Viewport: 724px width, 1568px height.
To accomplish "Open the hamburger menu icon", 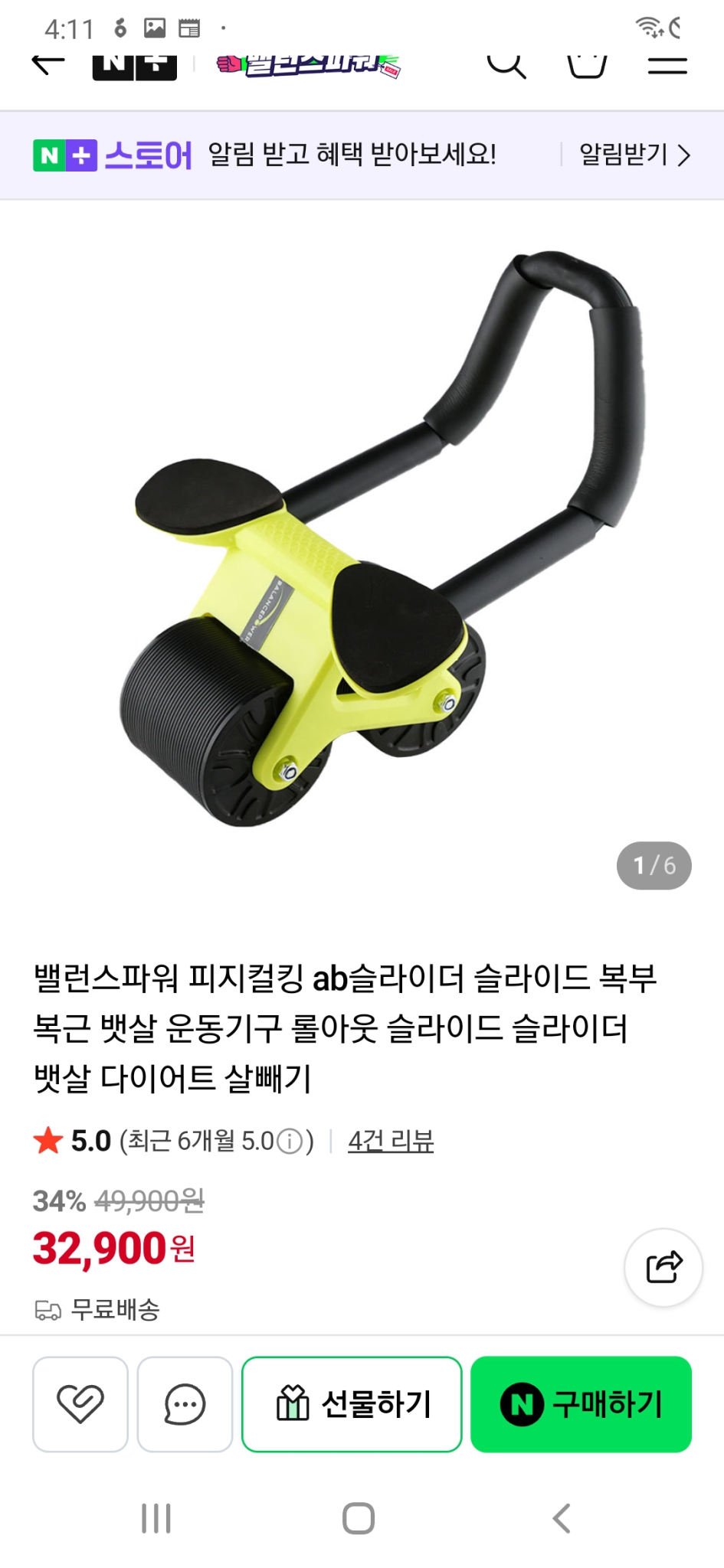I will coord(667,64).
